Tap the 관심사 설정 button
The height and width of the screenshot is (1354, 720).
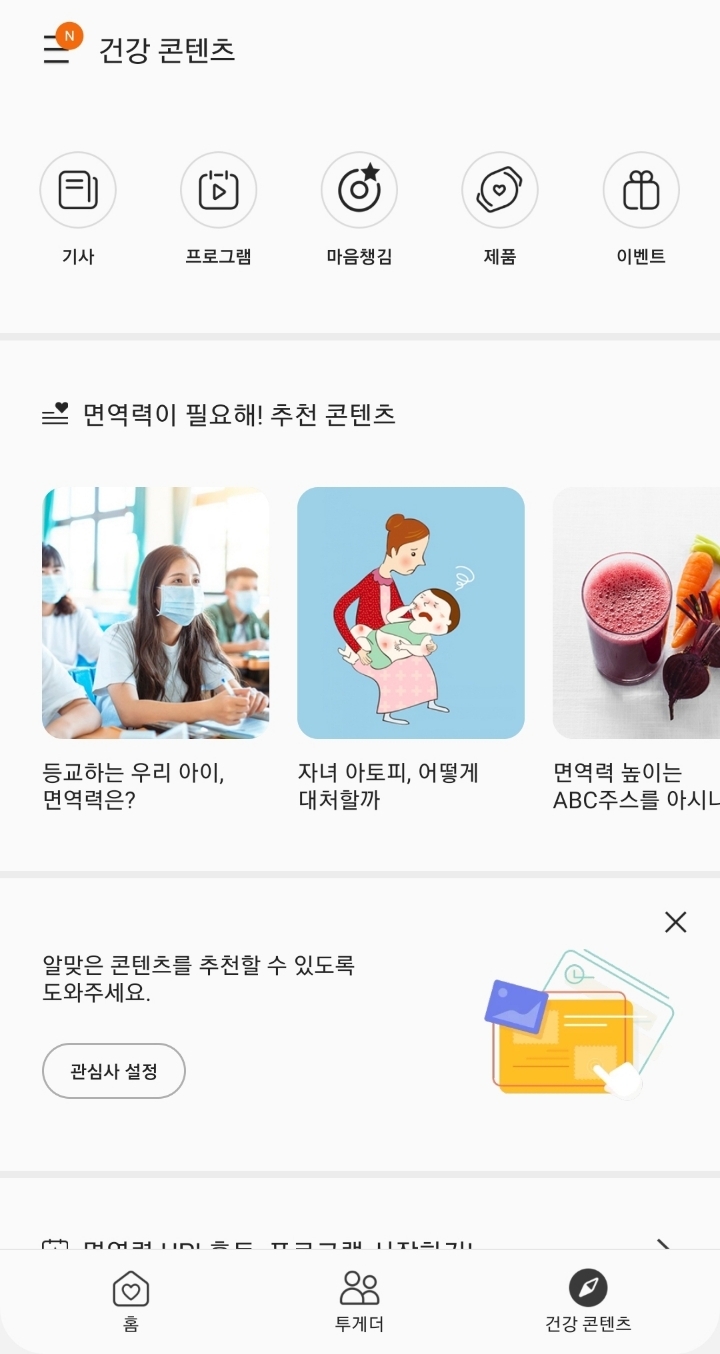tap(114, 1071)
